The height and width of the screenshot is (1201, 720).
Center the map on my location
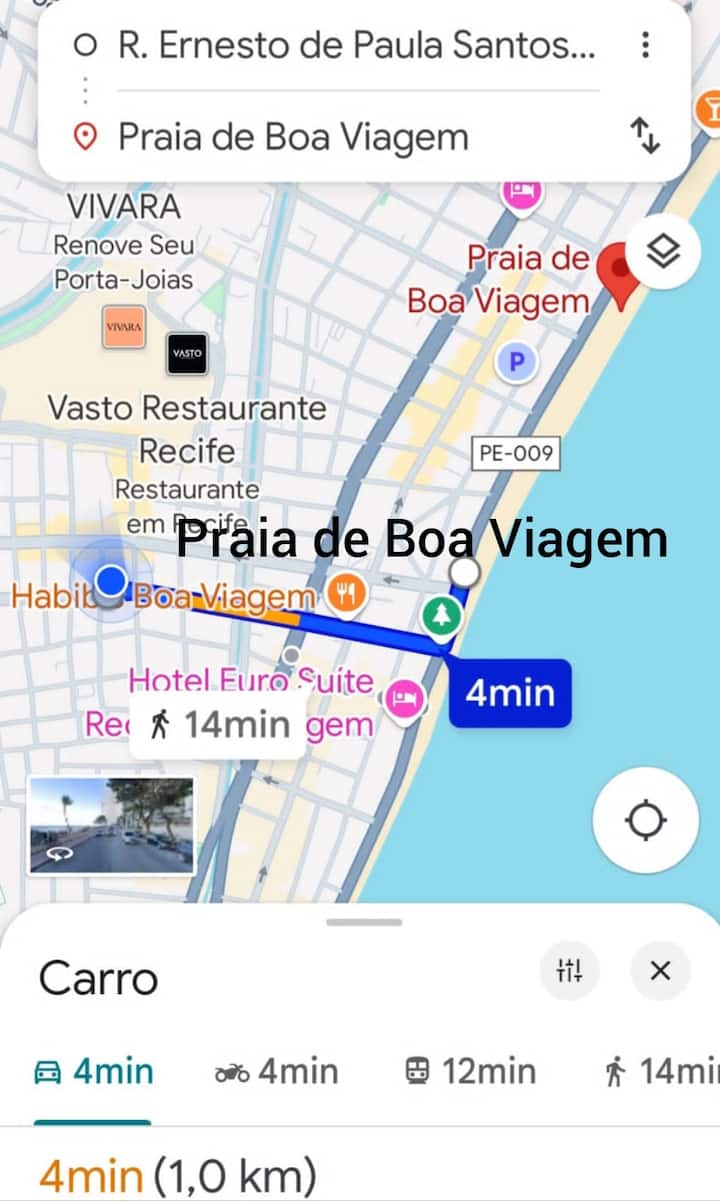[645, 820]
